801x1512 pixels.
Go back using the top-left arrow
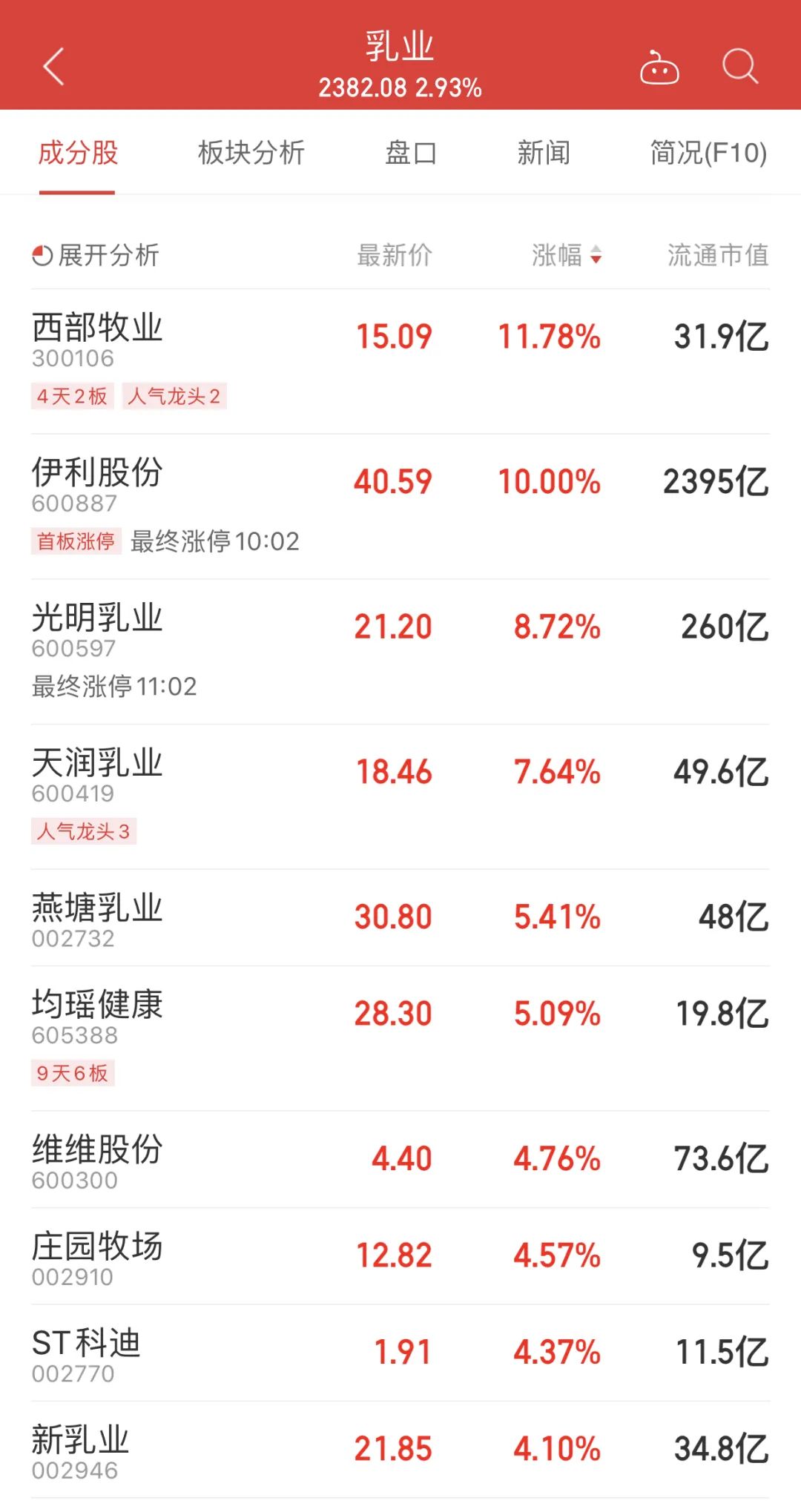(53, 67)
